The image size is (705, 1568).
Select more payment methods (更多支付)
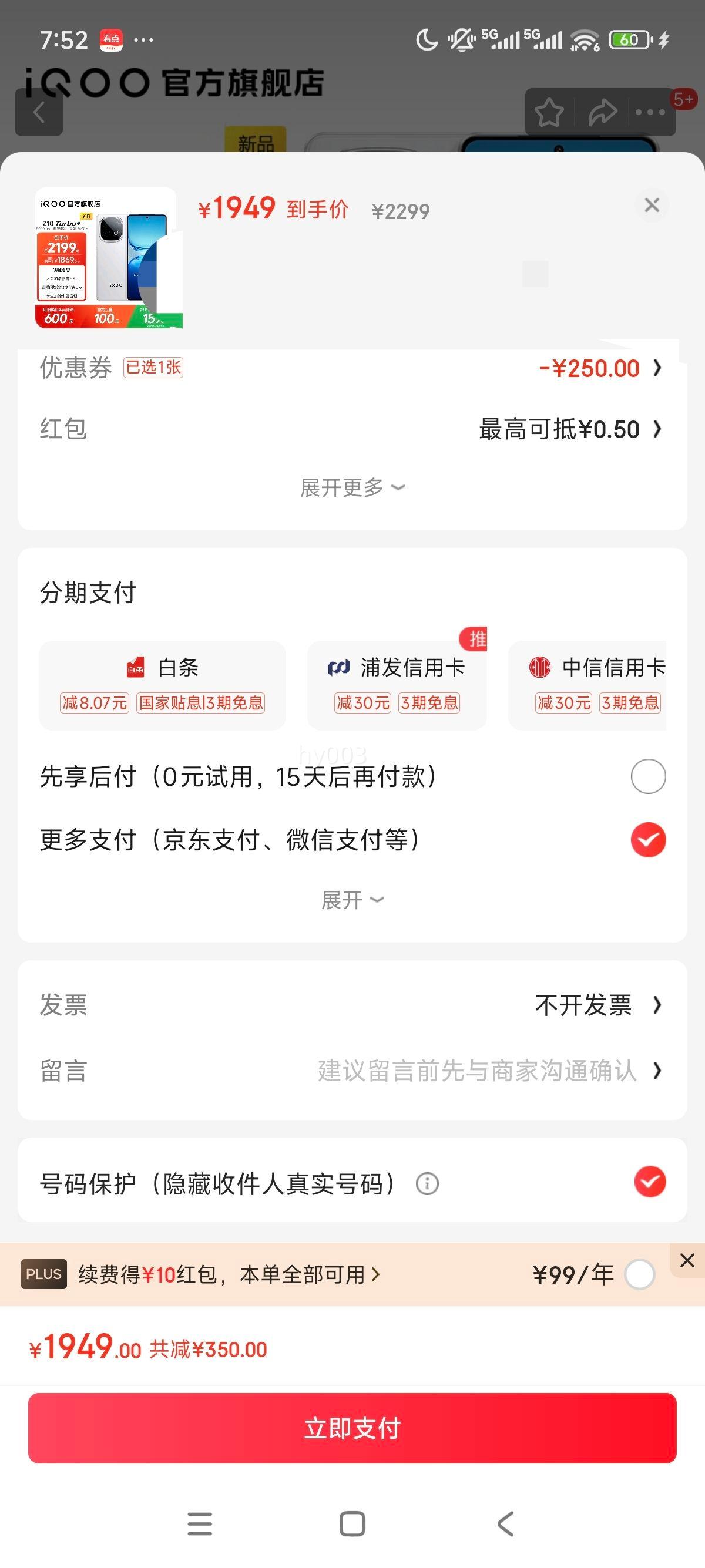pos(648,840)
